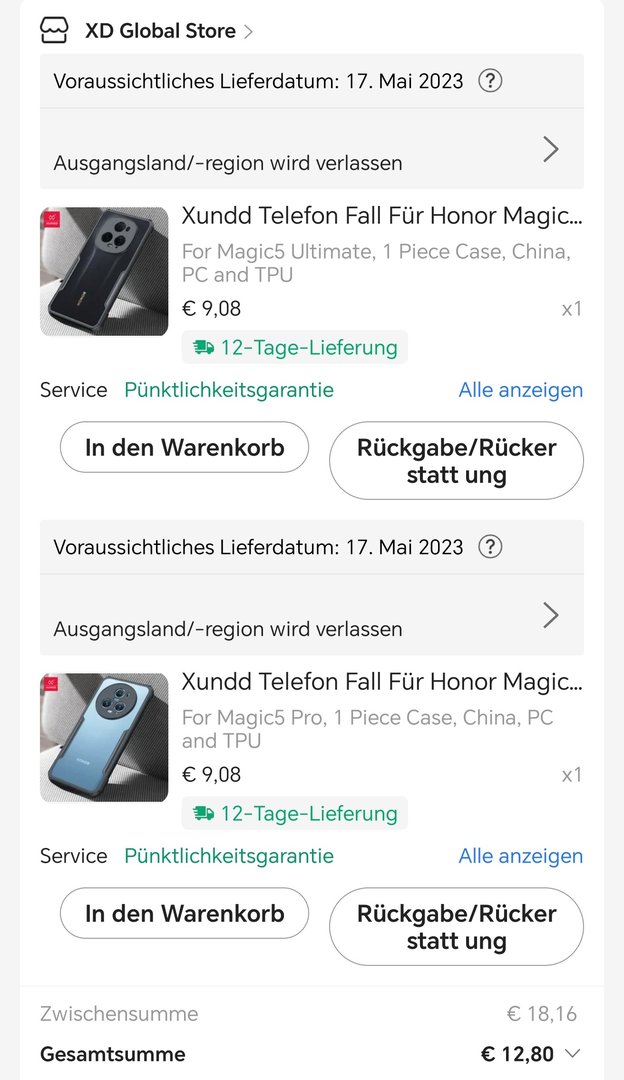Screen dimensions: 624x1080
Task: Open the Magic5 Pro case product
Action: pyautogui.click(x=381, y=682)
